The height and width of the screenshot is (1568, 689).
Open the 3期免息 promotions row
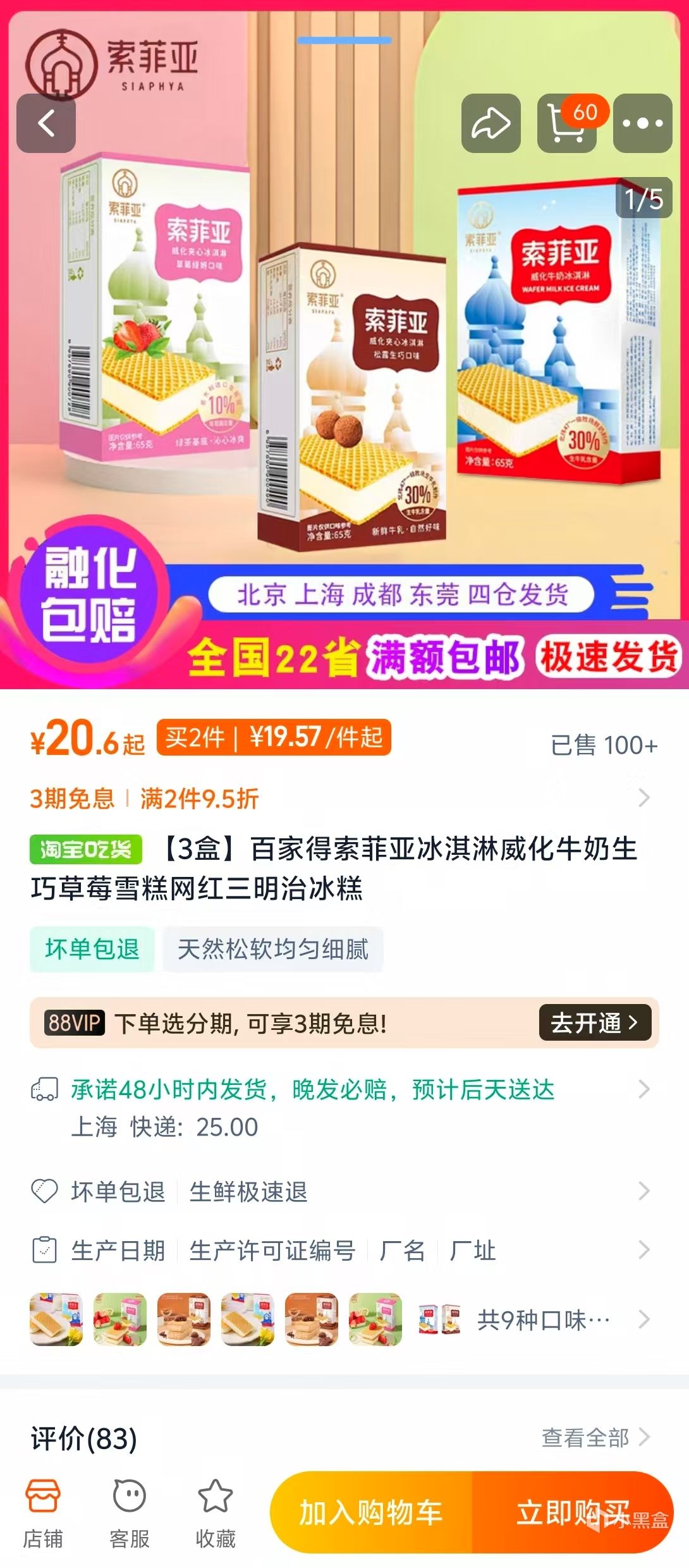341,798
